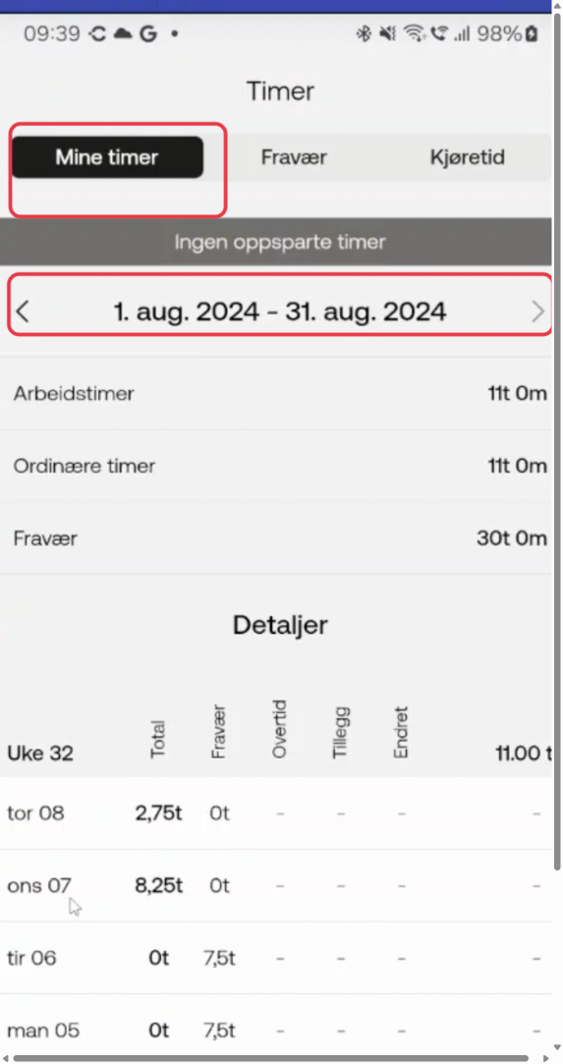Open details for ons 07
The width and height of the screenshot is (563, 1064).
(x=275, y=886)
